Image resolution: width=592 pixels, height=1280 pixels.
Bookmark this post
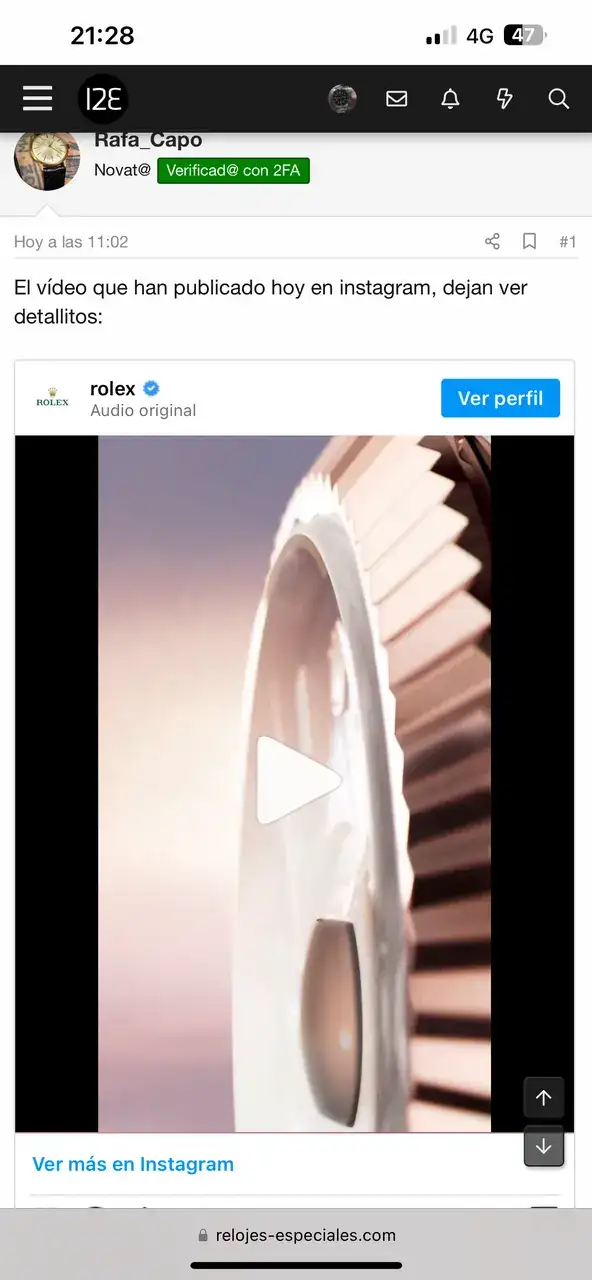(x=530, y=241)
